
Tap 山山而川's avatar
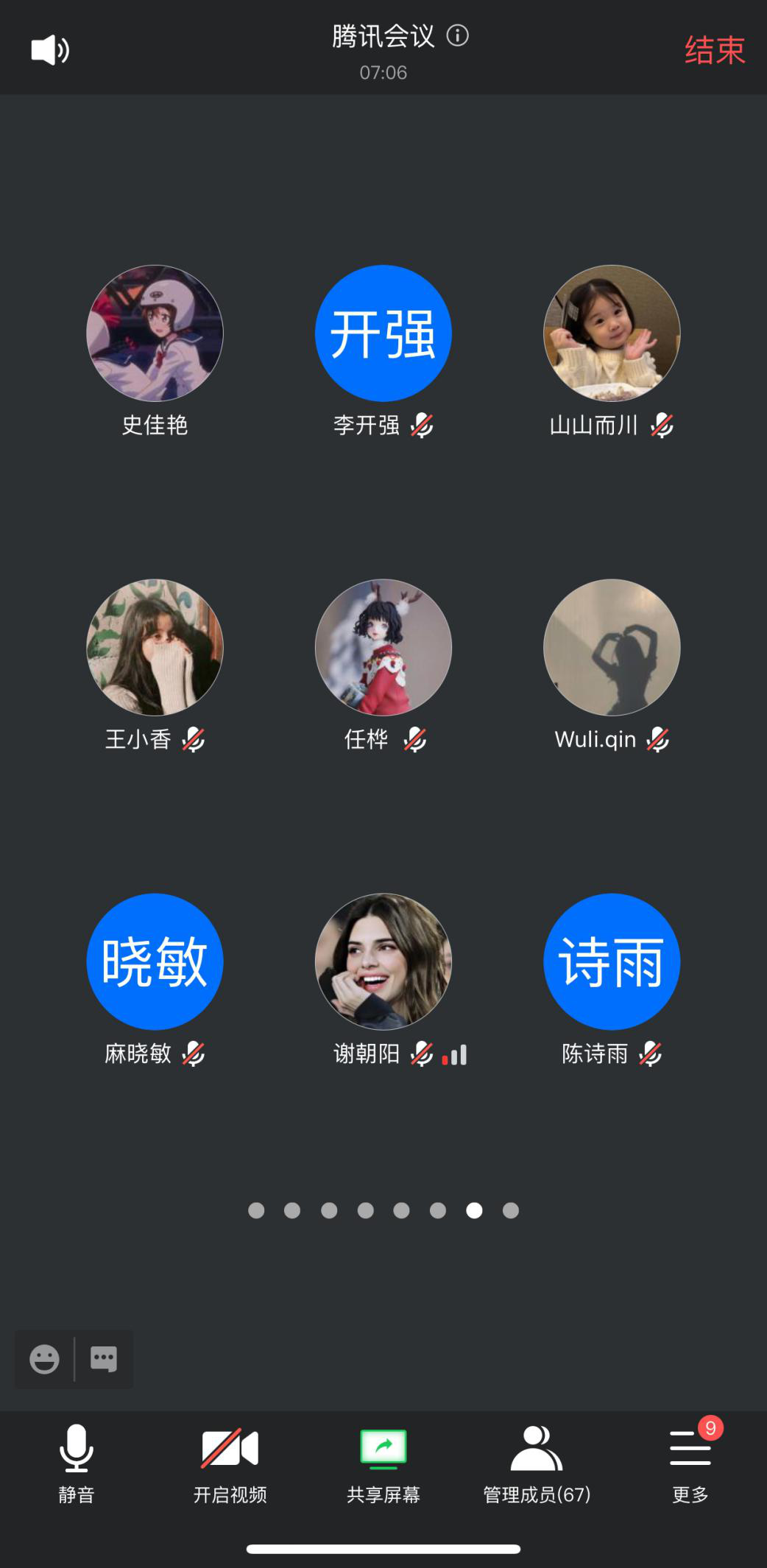click(612, 333)
